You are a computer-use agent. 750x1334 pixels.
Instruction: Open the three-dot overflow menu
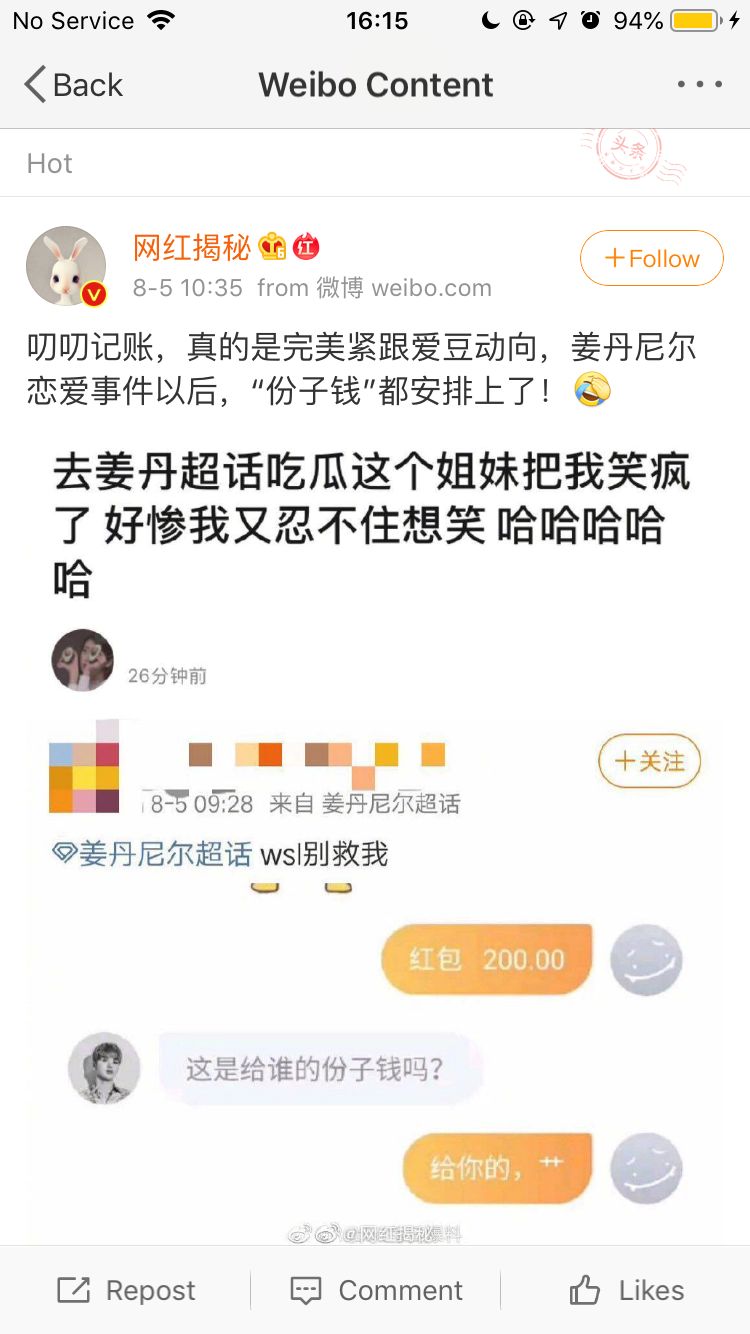[699, 85]
